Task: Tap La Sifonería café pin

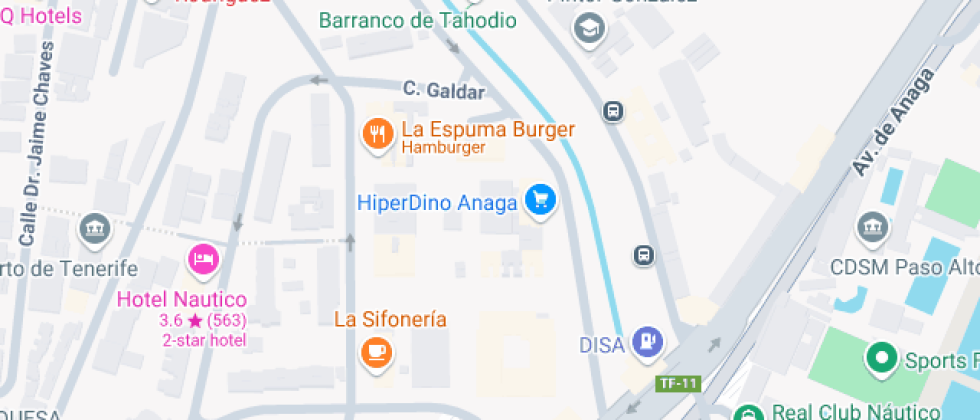Action: coord(377,351)
